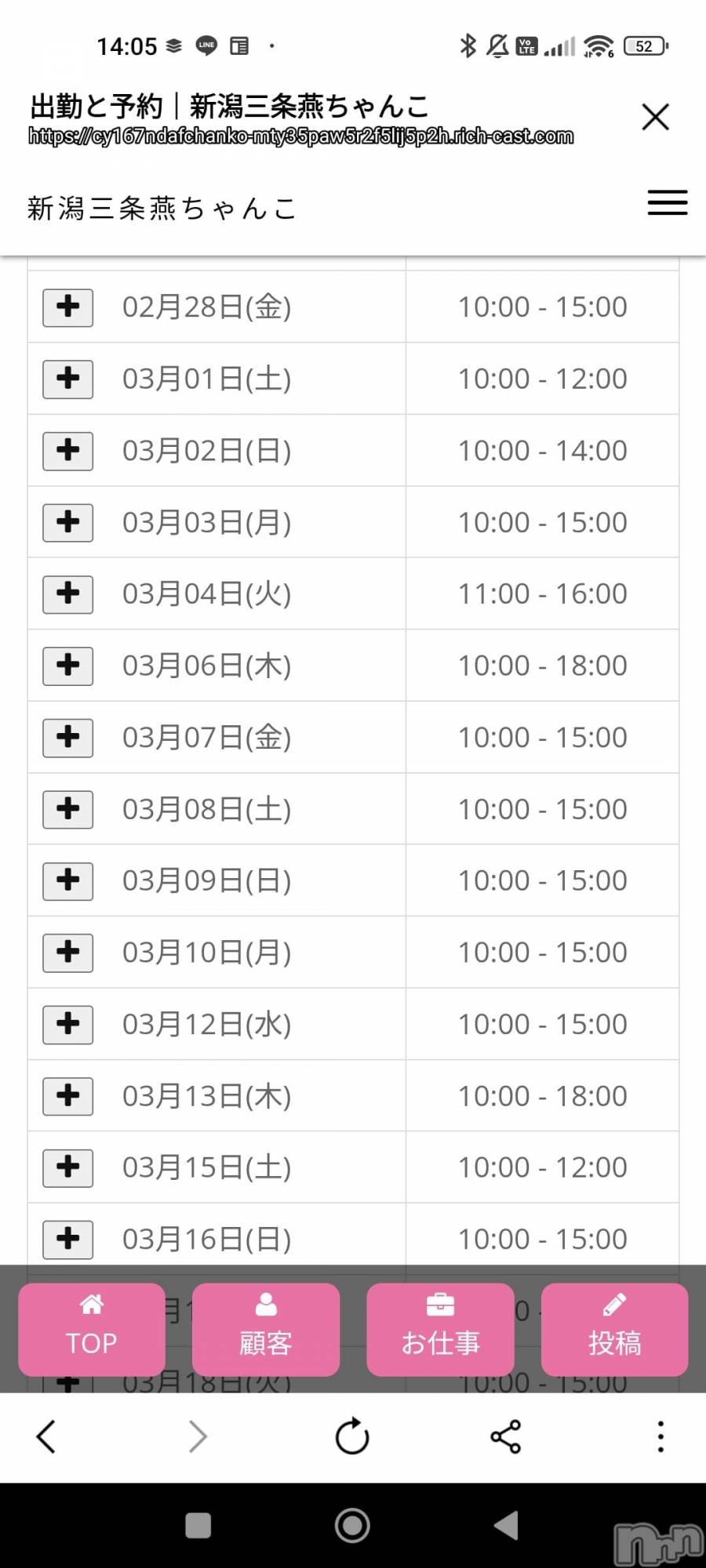706x1568 pixels.
Task: Share this page
Action: coord(506,1437)
